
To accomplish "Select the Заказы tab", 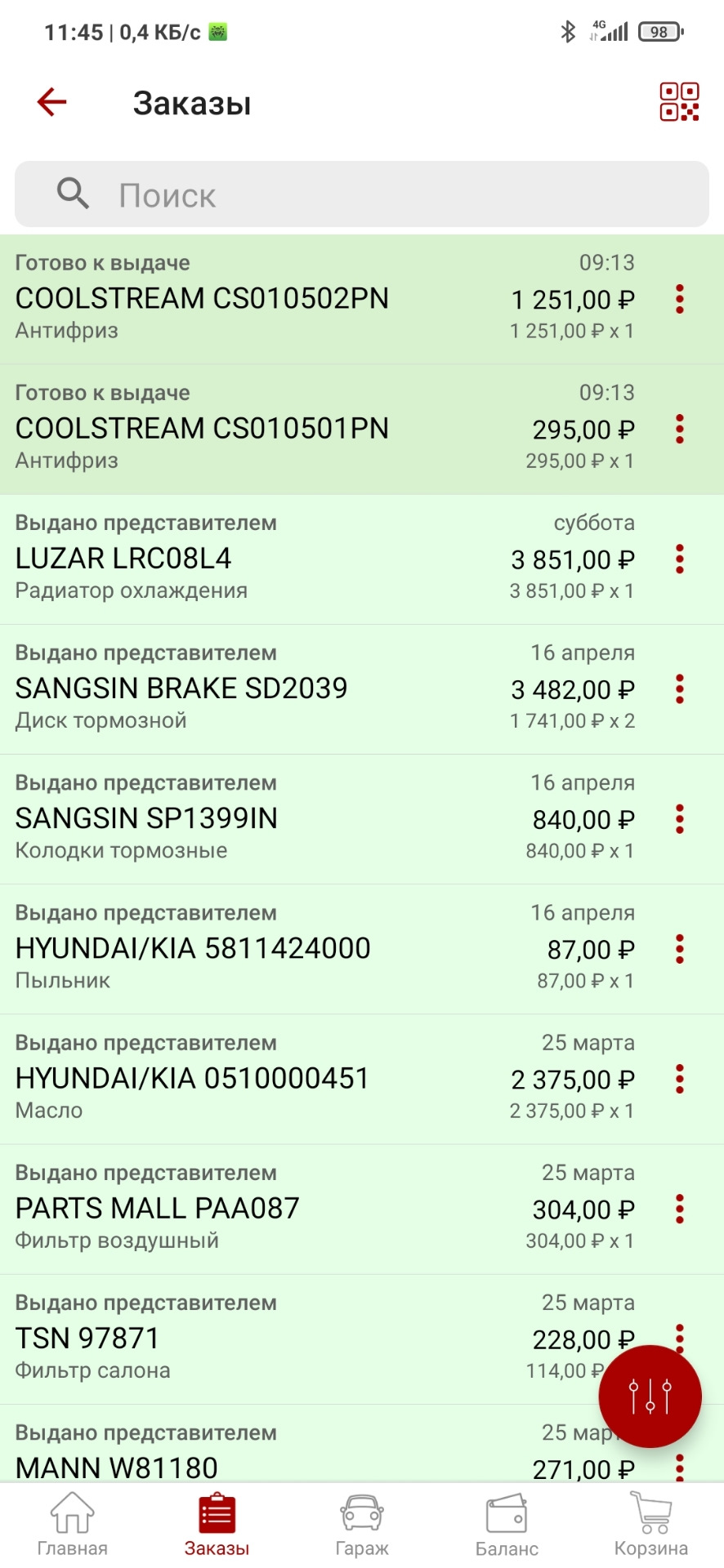I will click(x=217, y=1524).
